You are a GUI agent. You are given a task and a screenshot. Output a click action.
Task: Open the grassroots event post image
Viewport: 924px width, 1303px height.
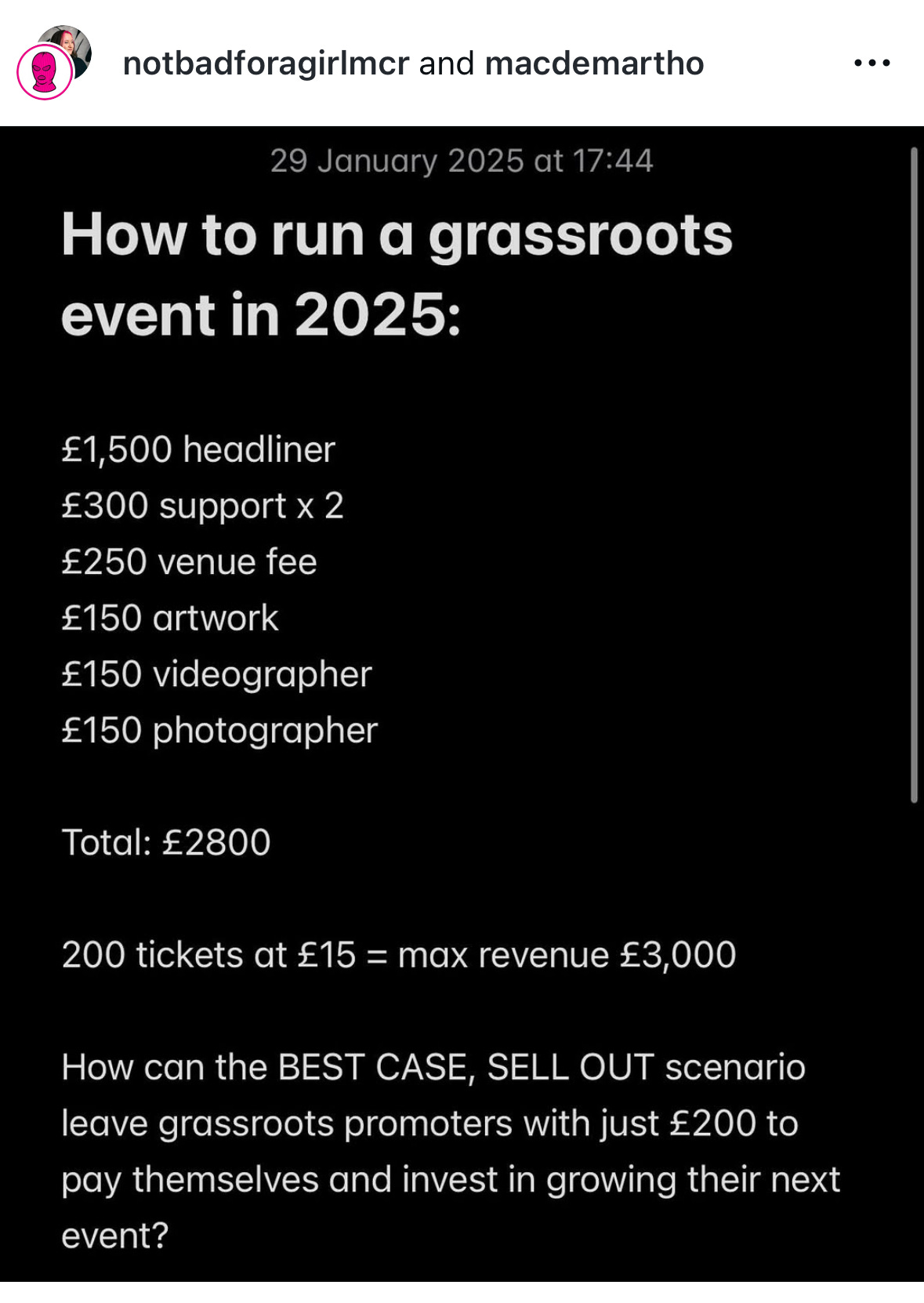point(462,703)
